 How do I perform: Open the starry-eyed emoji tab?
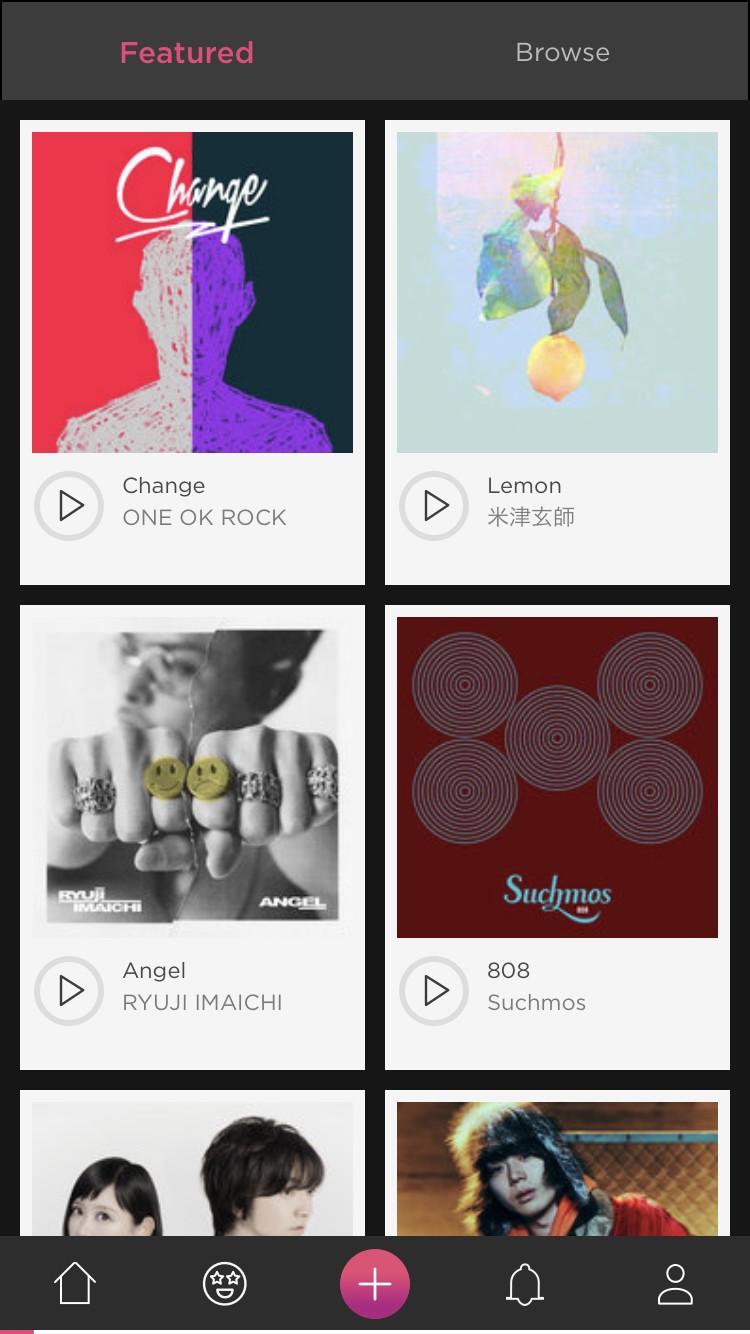tap(225, 1284)
